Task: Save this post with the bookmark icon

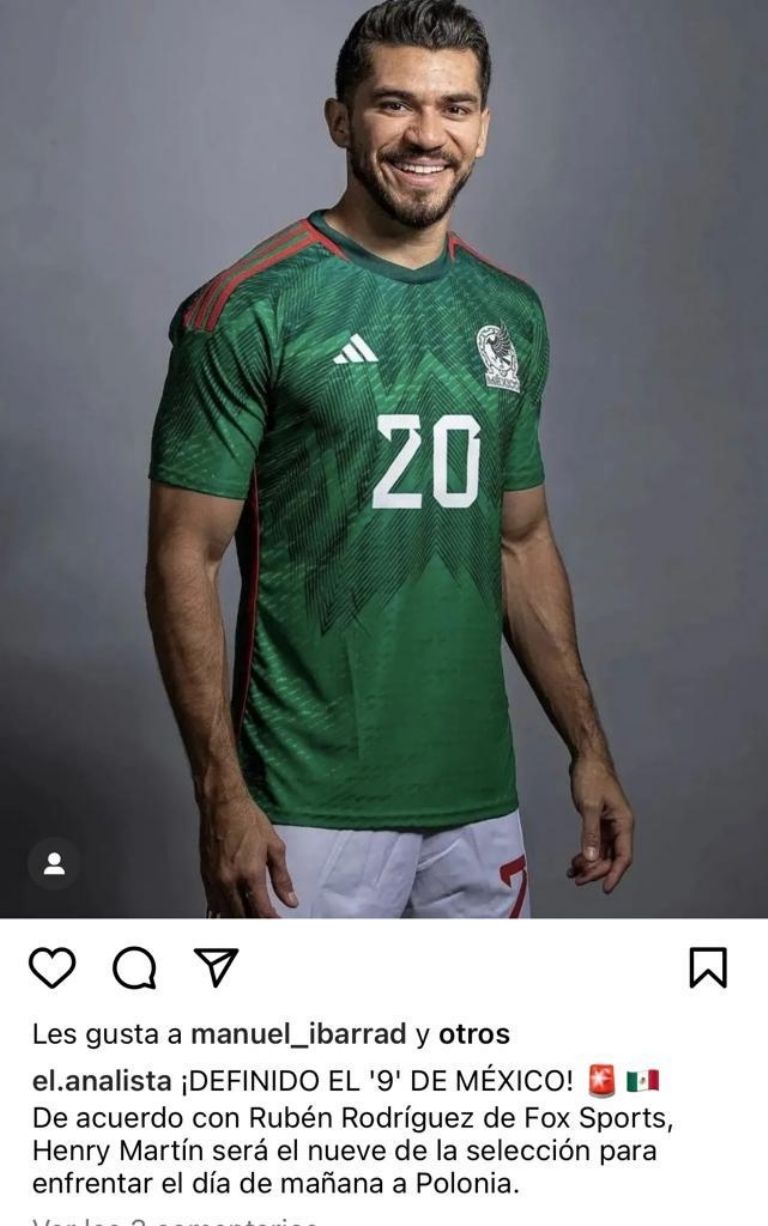Action: click(x=708, y=968)
